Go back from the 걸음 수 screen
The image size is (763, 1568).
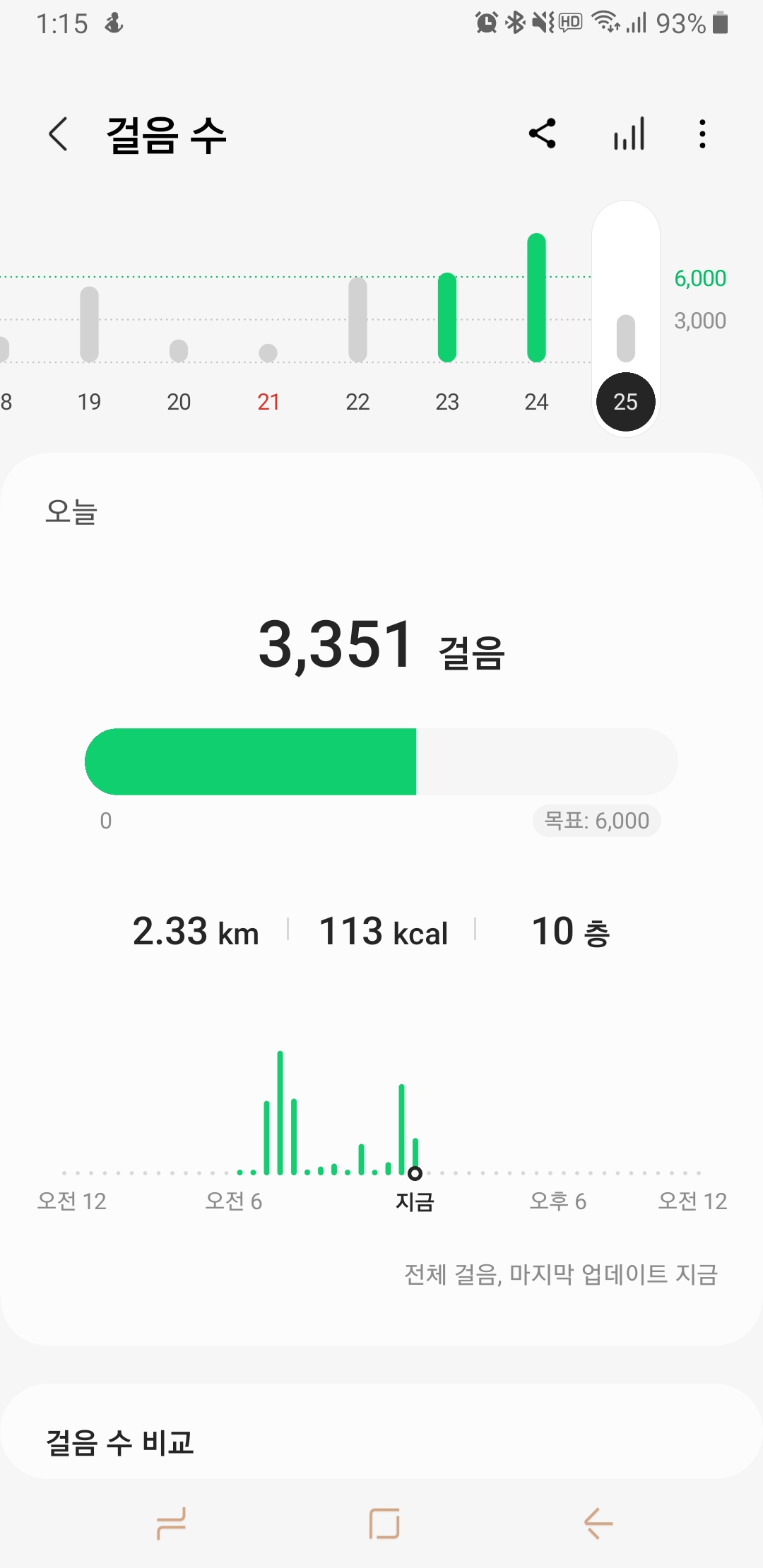point(59,134)
